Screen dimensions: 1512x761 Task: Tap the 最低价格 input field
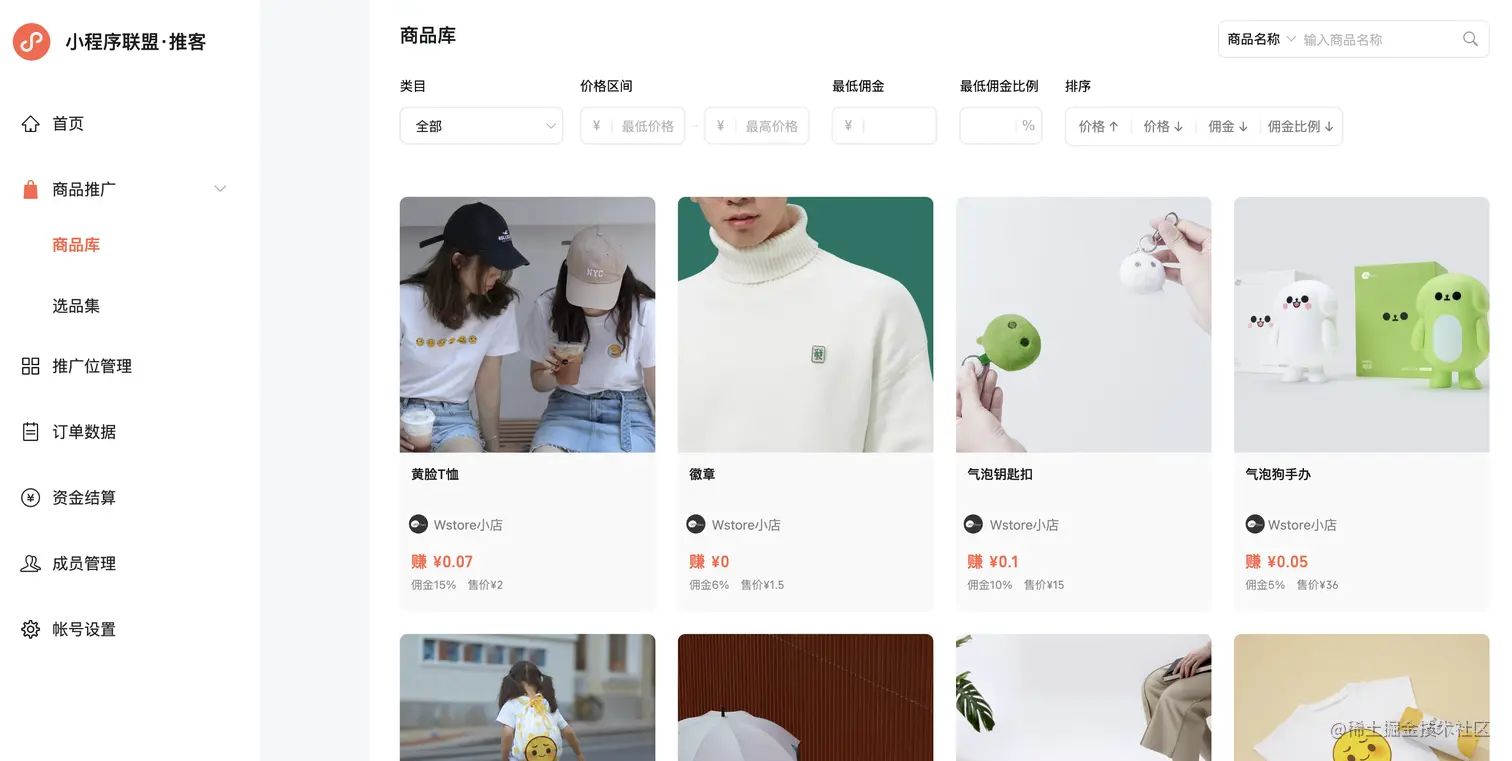tap(646, 126)
